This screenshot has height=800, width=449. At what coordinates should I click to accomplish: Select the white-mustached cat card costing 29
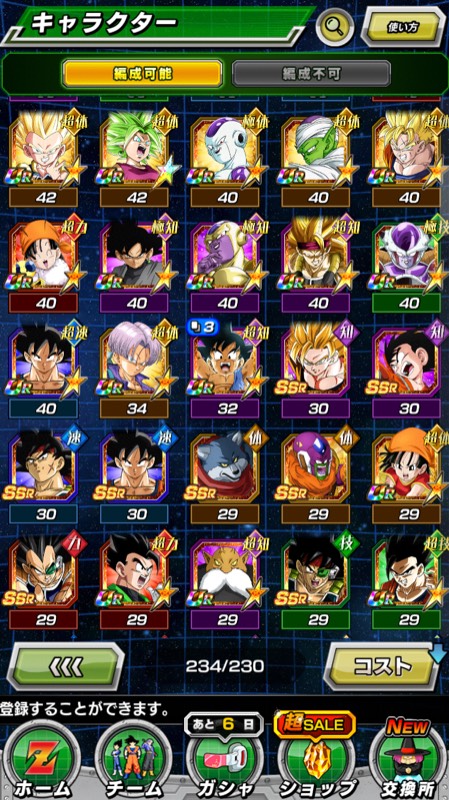click(226, 581)
